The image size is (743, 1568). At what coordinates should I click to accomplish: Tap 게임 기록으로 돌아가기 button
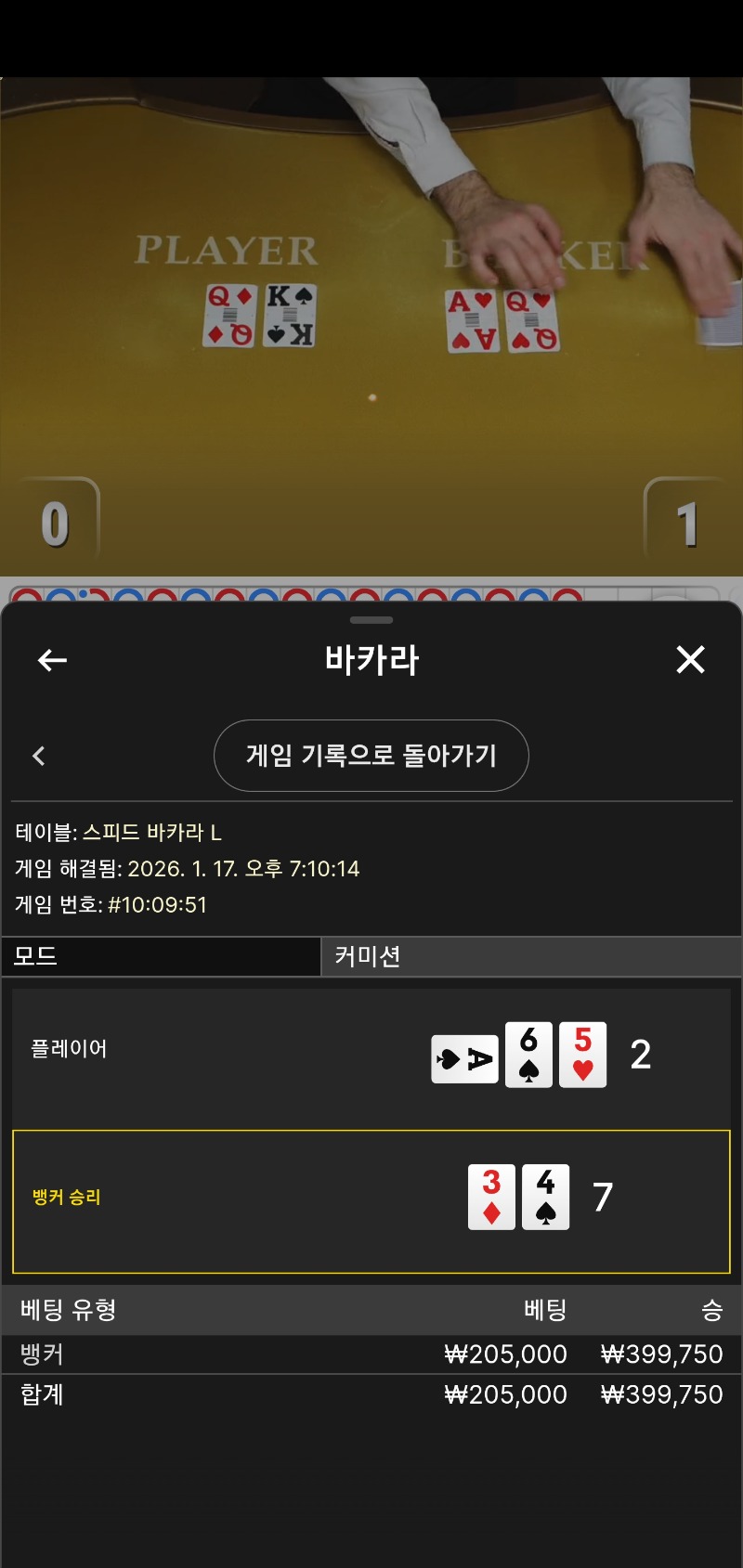(371, 756)
